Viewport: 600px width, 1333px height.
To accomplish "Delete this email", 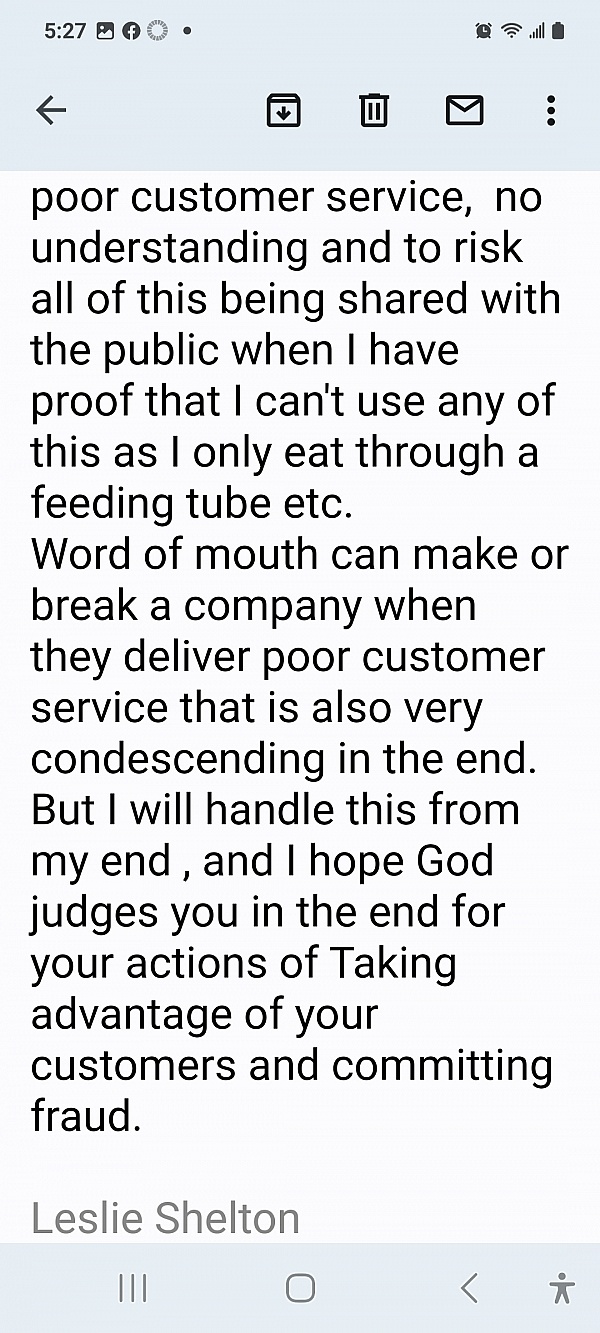I will click(373, 111).
